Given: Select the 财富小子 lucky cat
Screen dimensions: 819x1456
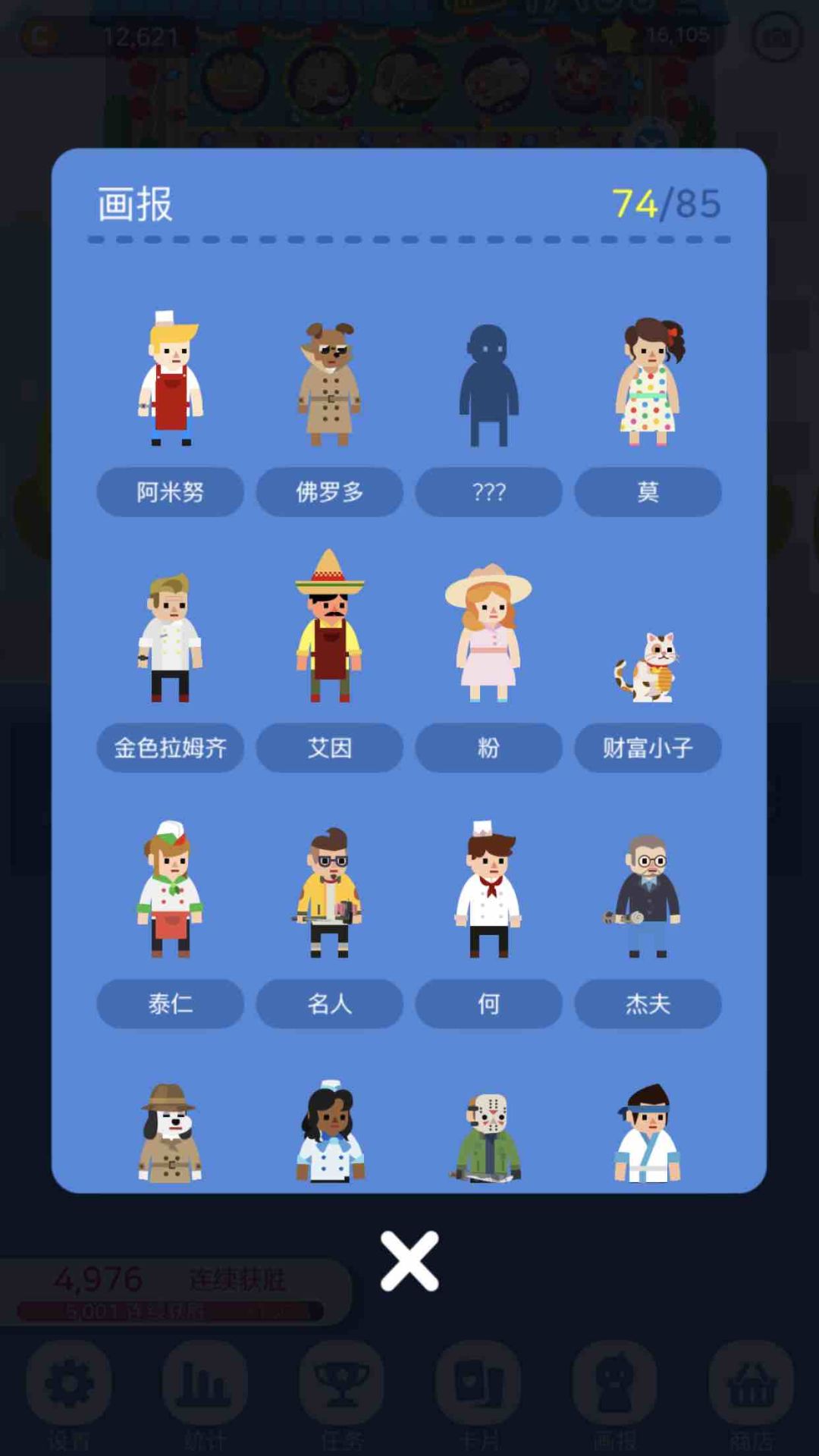Looking at the screenshot, I should tap(648, 667).
